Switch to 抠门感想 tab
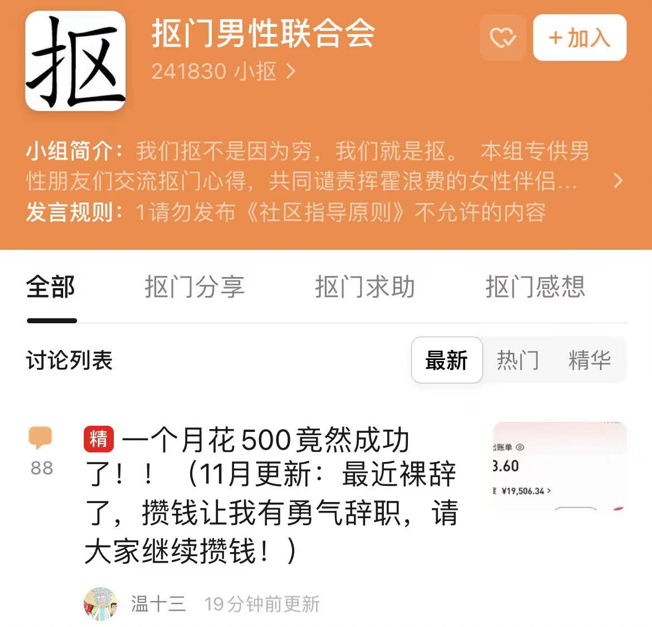 tap(536, 287)
